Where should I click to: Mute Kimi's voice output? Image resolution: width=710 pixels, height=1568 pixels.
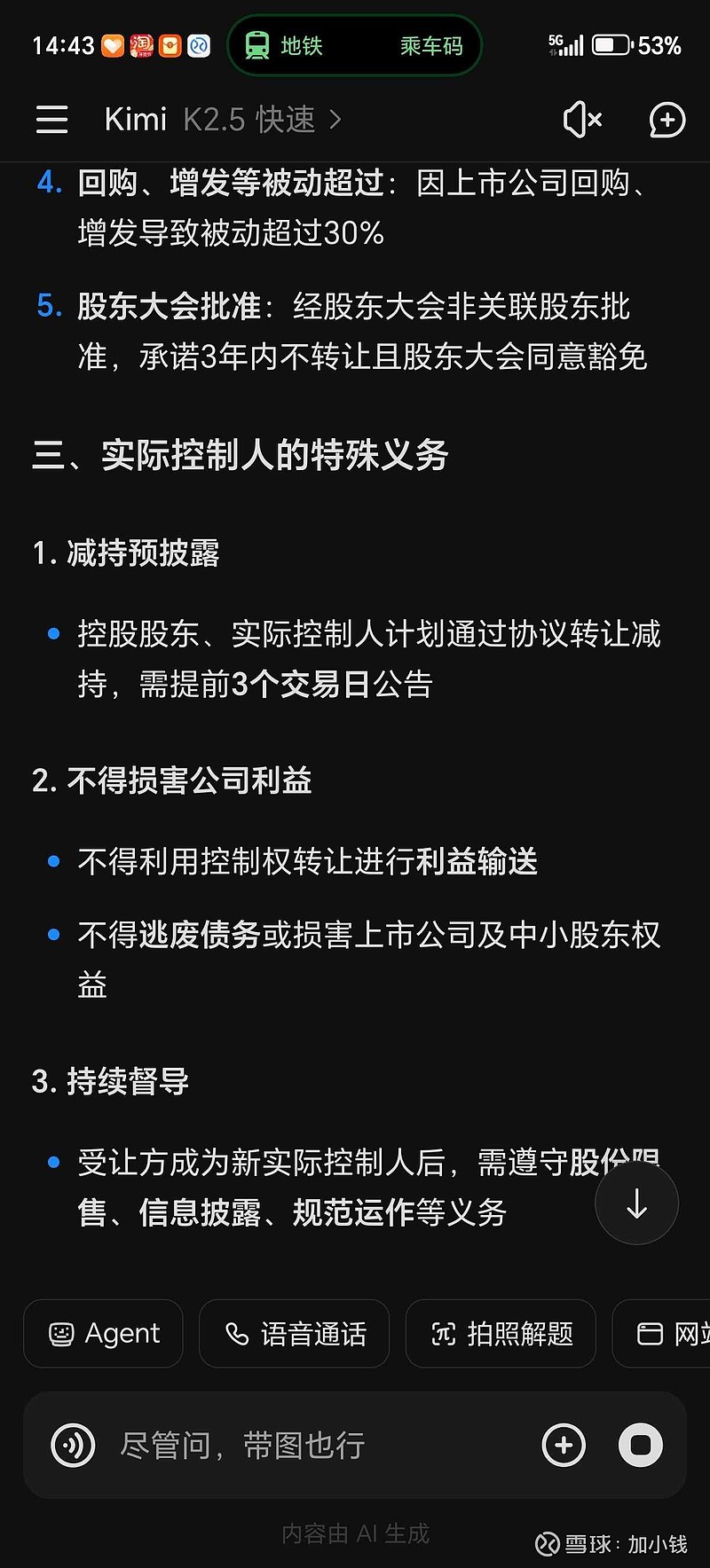[x=582, y=120]
